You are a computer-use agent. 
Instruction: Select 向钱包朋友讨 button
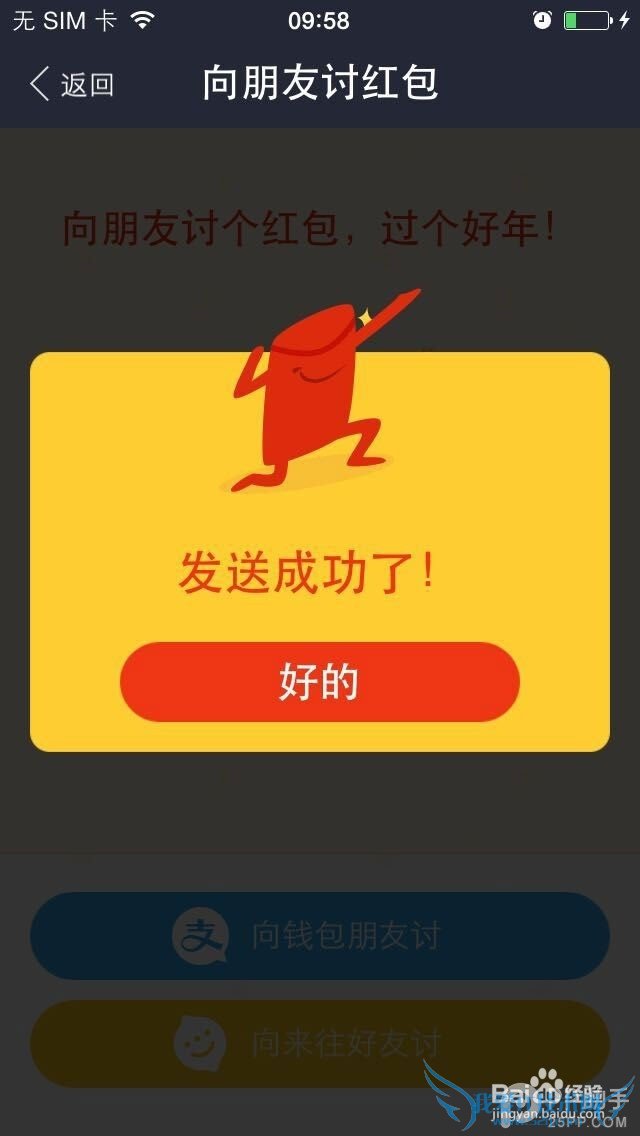pos(319,936)
